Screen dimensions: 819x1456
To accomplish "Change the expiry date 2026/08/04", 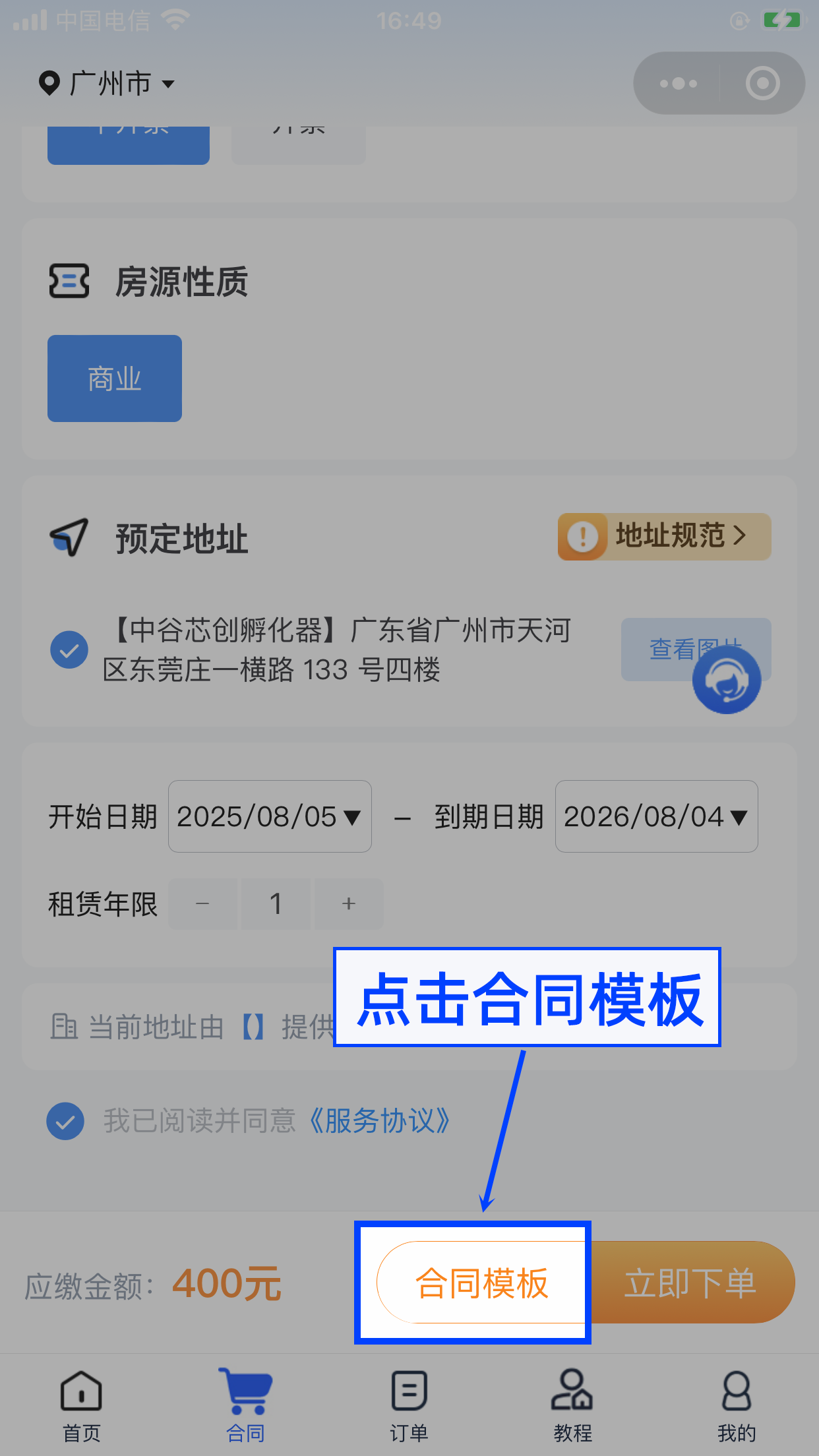I will point(656,816).
